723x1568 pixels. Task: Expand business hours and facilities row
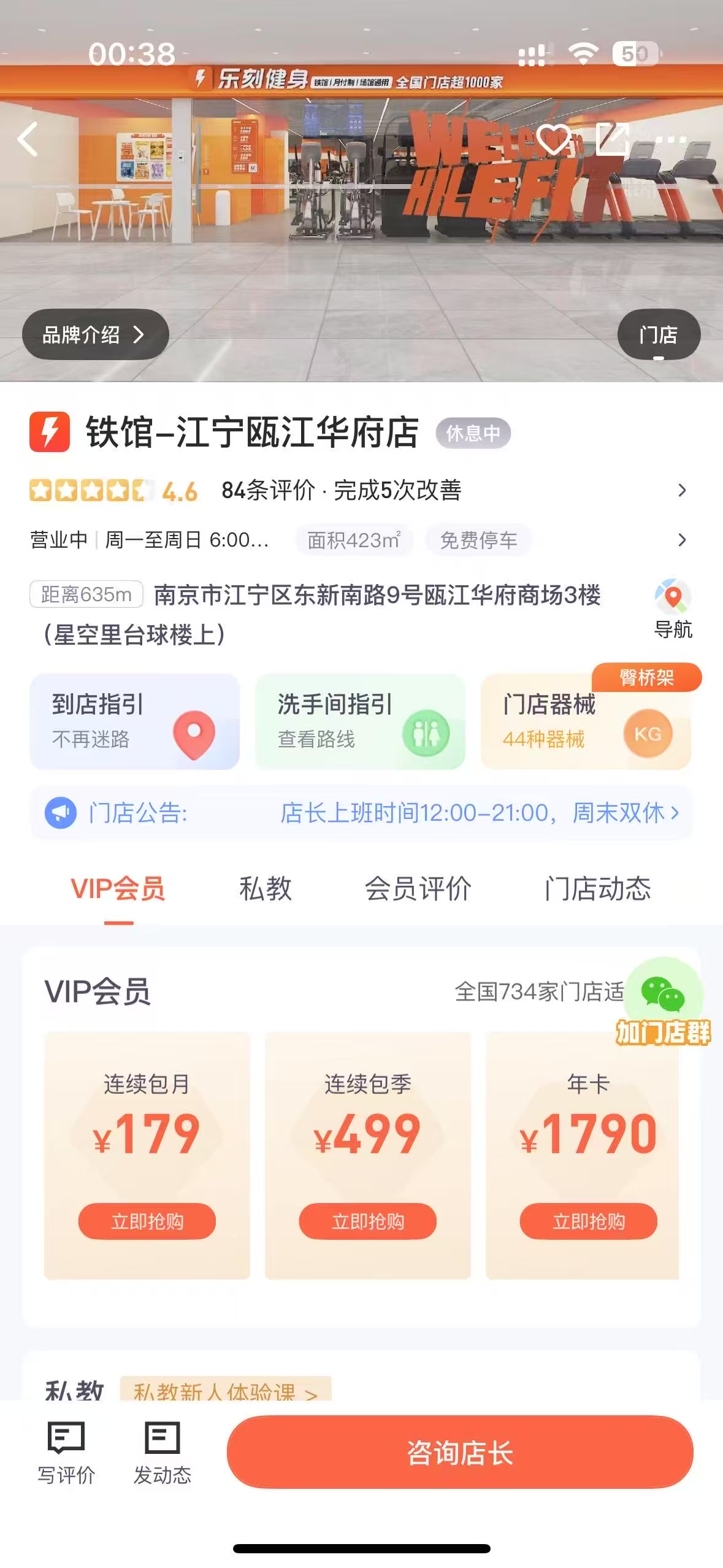[x=359, y=540]
